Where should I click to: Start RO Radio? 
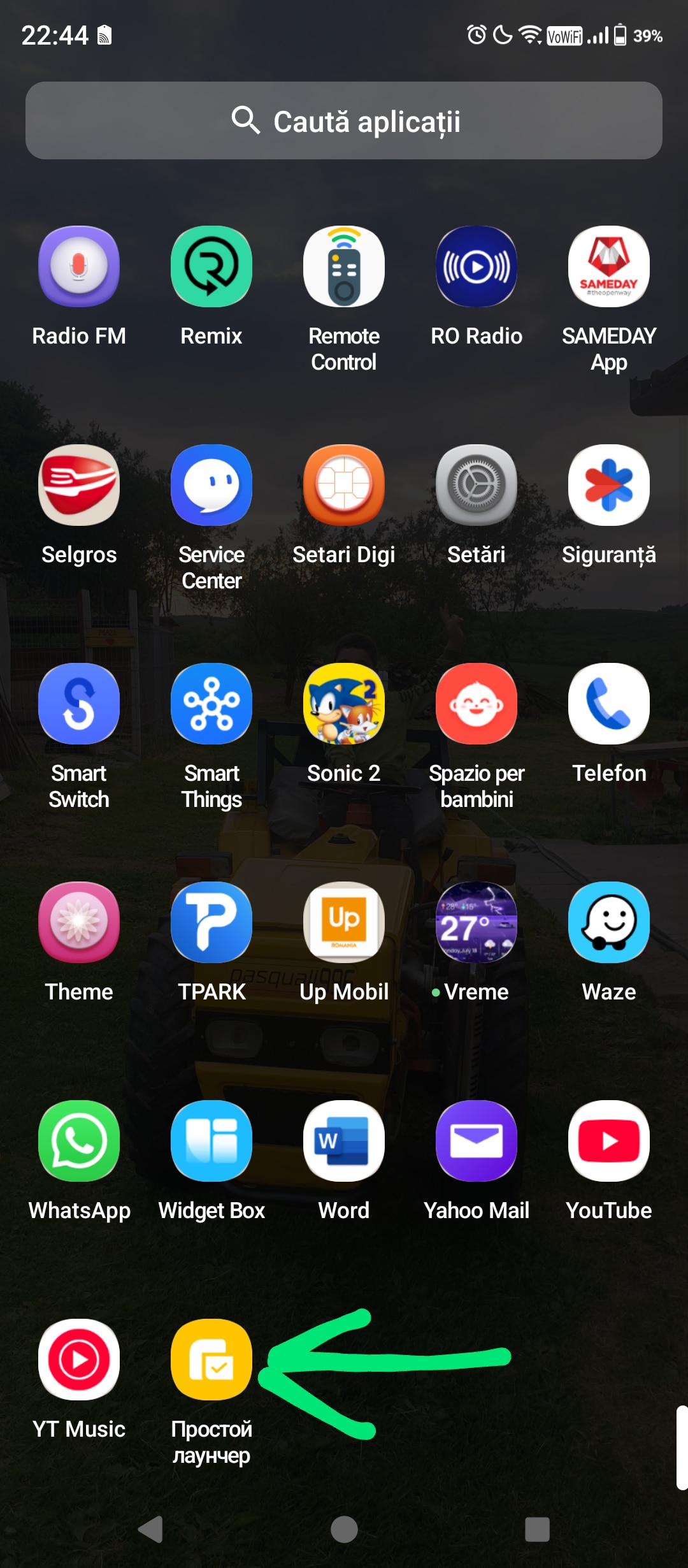(x=477, y=266)
